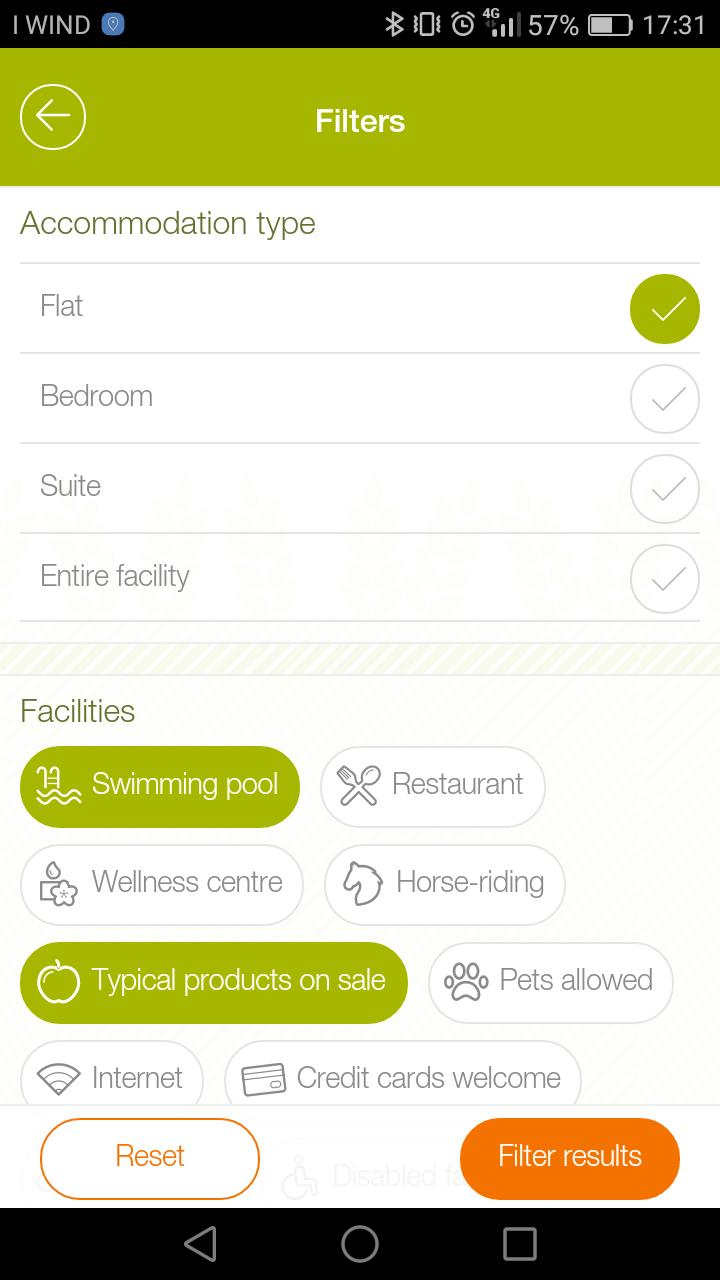This screenshot has height=1280, width=720.
Task: Select the Internet facility chip
Action: pyautogui.click(x=112, y=1076)
